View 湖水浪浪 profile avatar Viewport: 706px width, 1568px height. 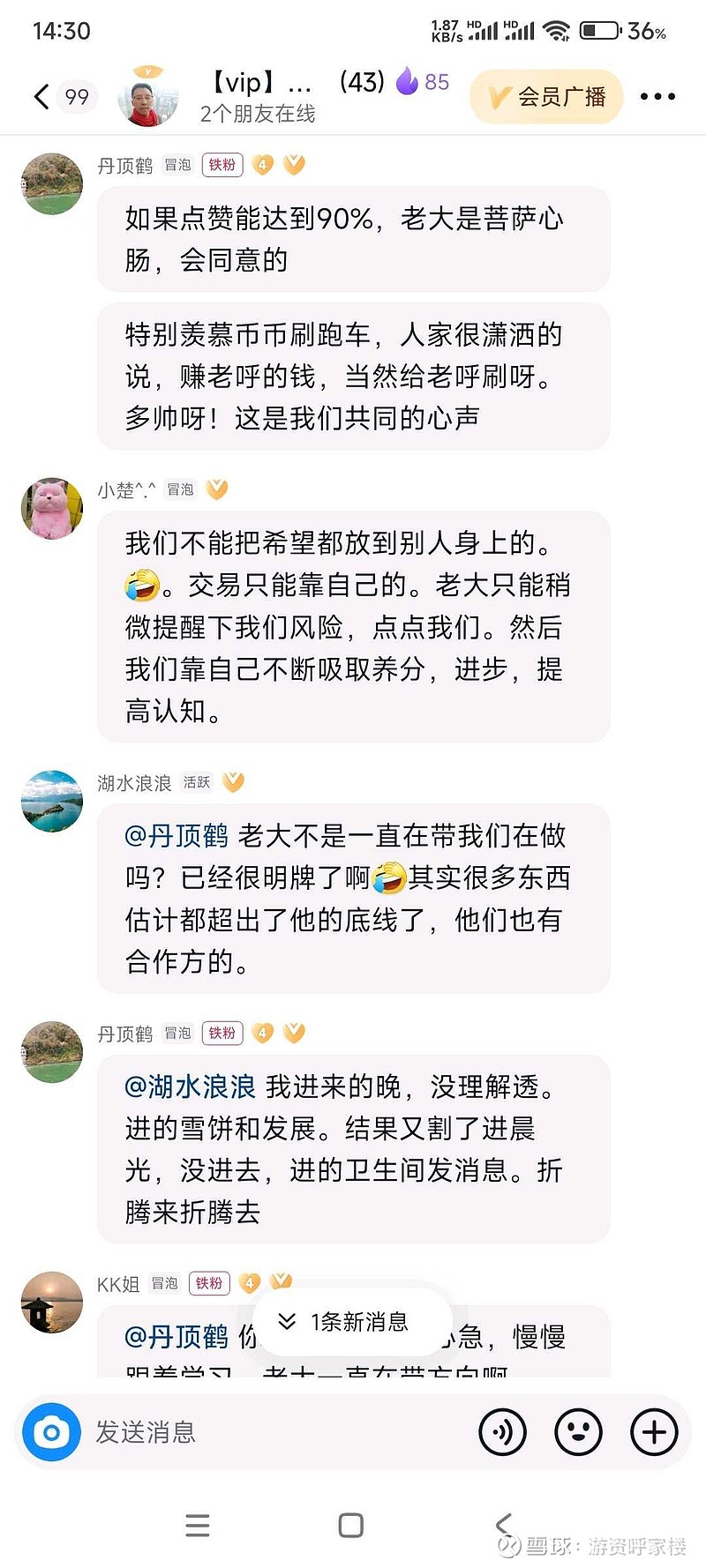coord(52,801)
